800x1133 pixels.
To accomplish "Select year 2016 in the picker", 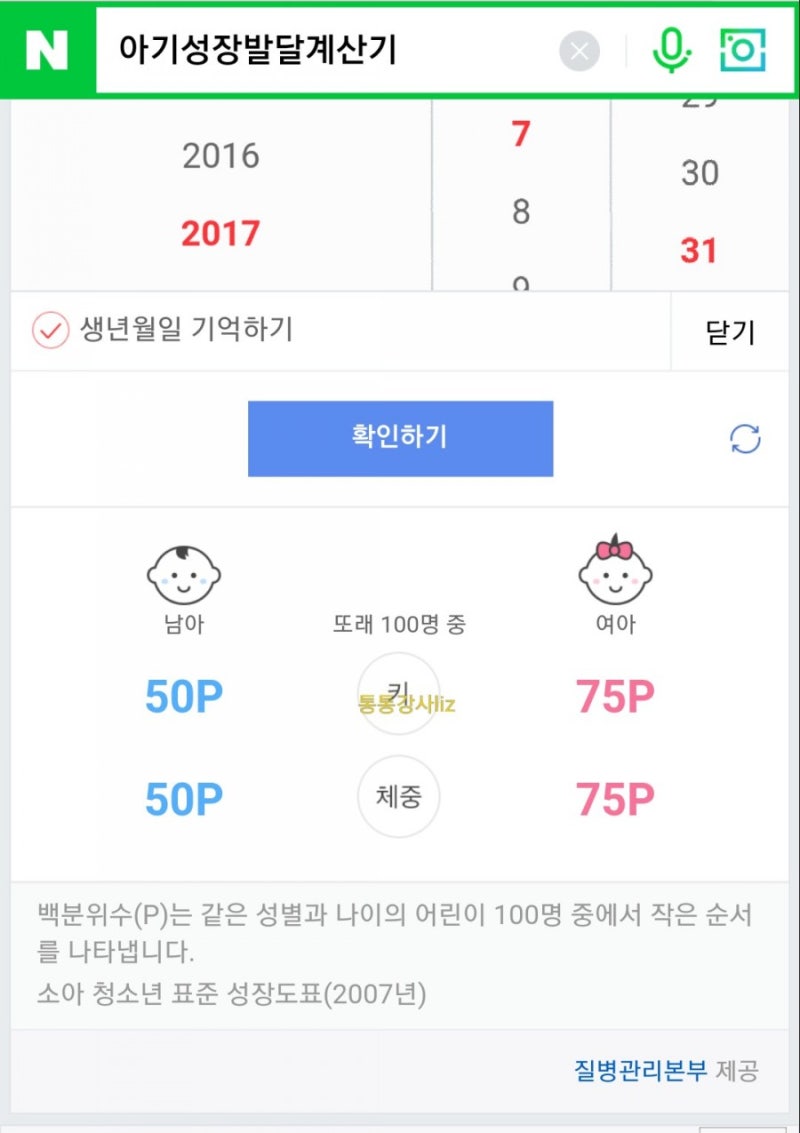I will click(220, 156).
